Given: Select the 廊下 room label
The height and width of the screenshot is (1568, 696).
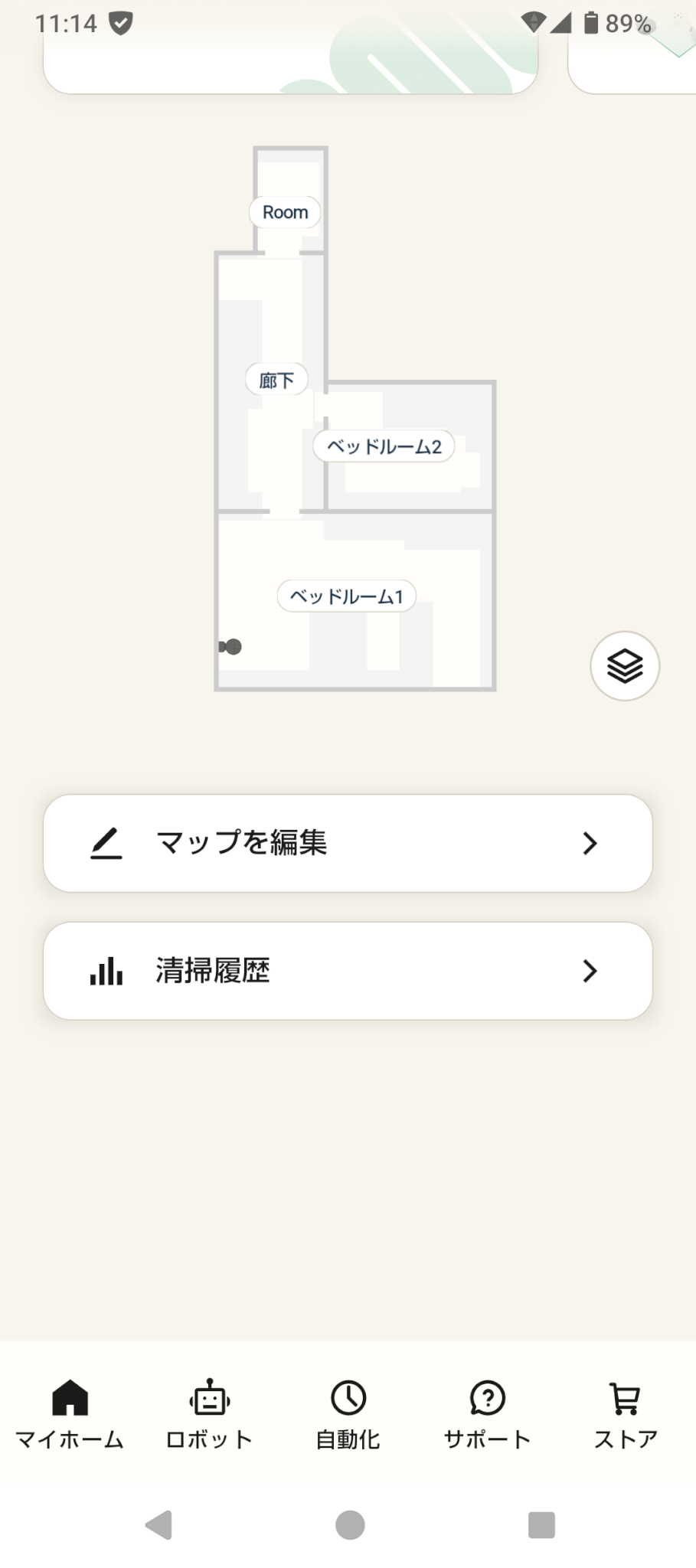Looking at the screenshot, I should (x=276, y=380).
